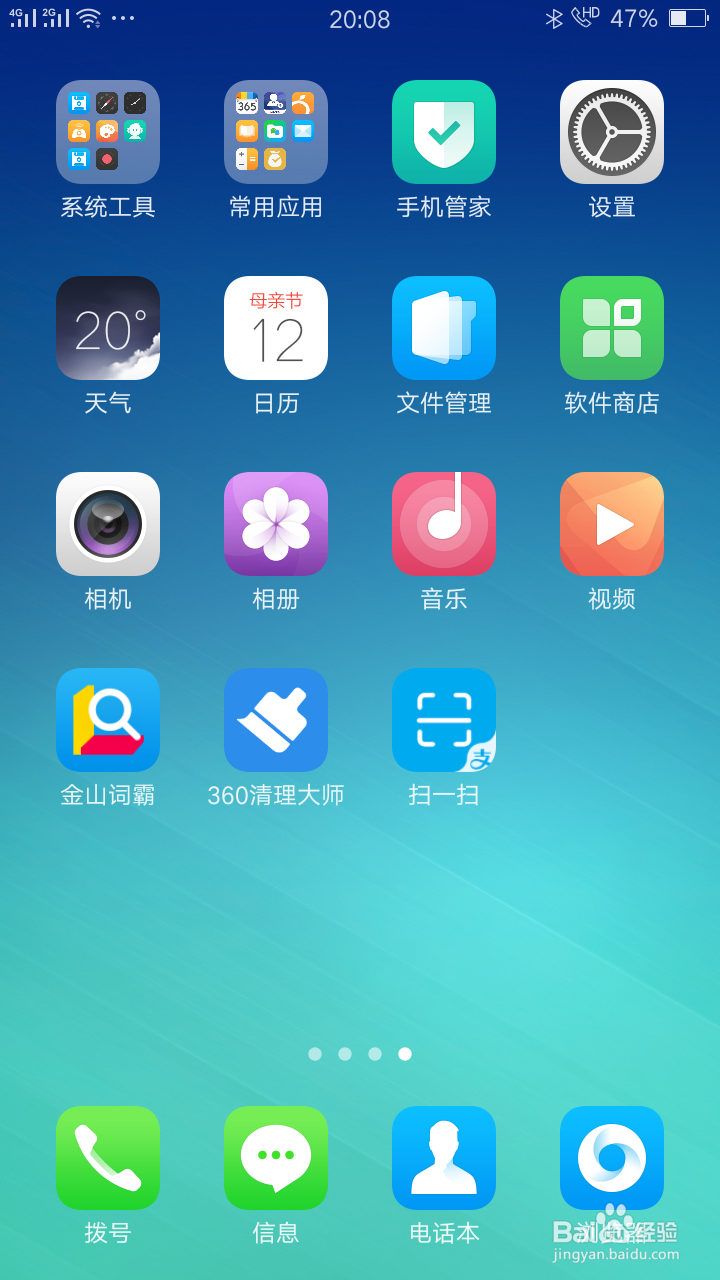Open the 文件管理 file manager
720x1280 pixels.
(x=444, y=328)
